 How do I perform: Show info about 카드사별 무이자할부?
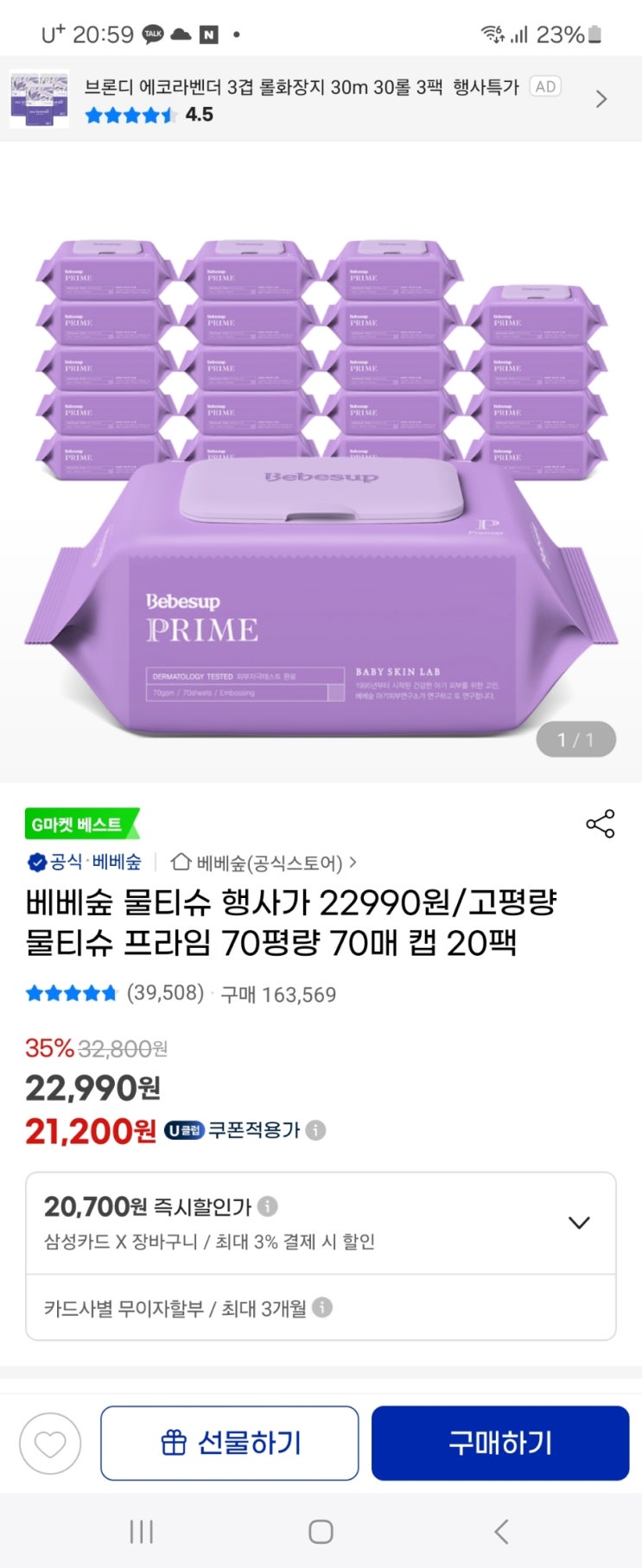pyautogui.click(x=322, y=1307)
